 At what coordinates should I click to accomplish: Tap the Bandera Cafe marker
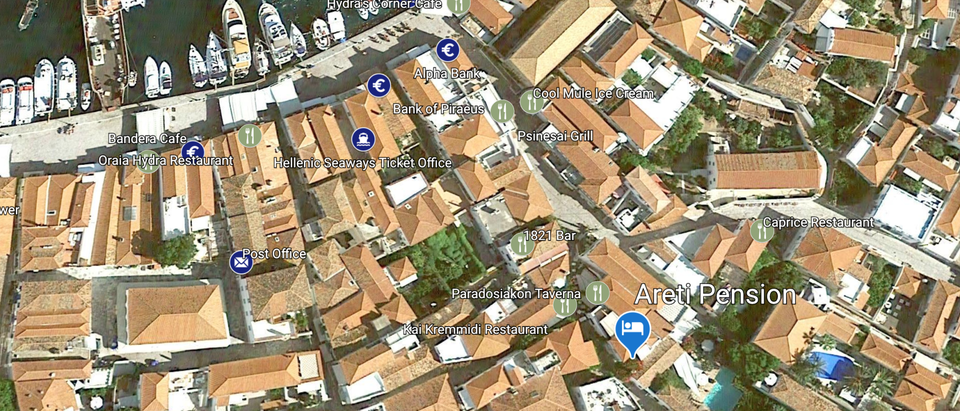click(250, 135)
